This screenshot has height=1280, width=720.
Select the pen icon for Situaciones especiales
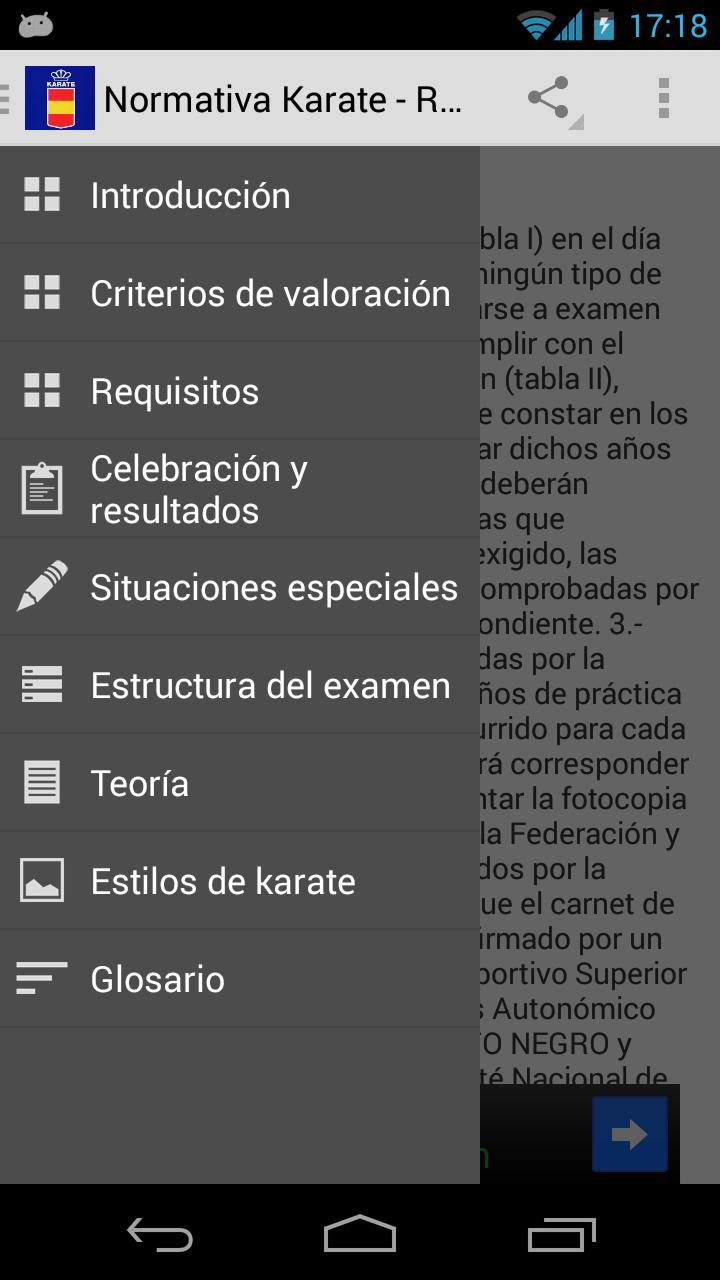40,587
